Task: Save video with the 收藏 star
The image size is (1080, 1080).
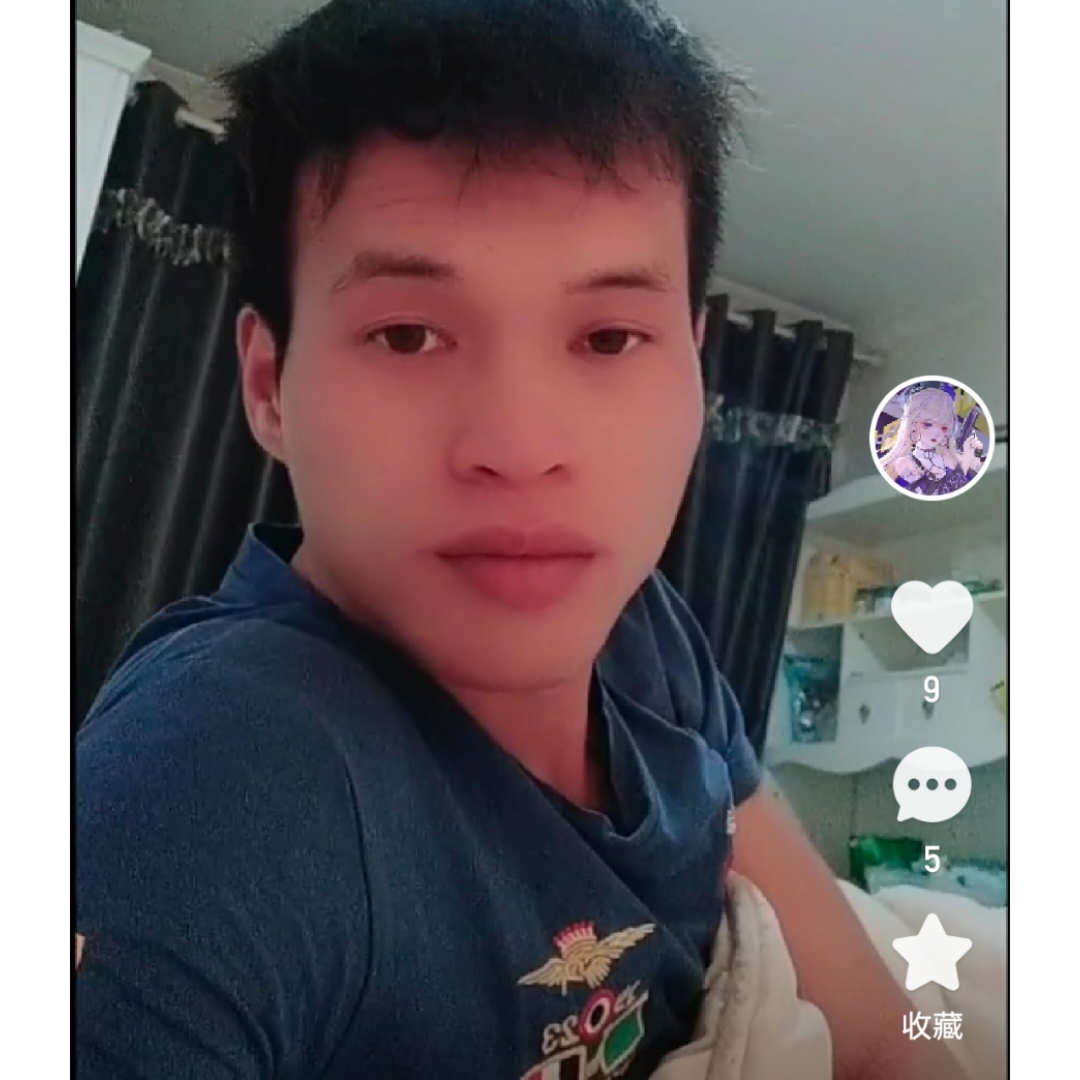Action: pos(932,953)
